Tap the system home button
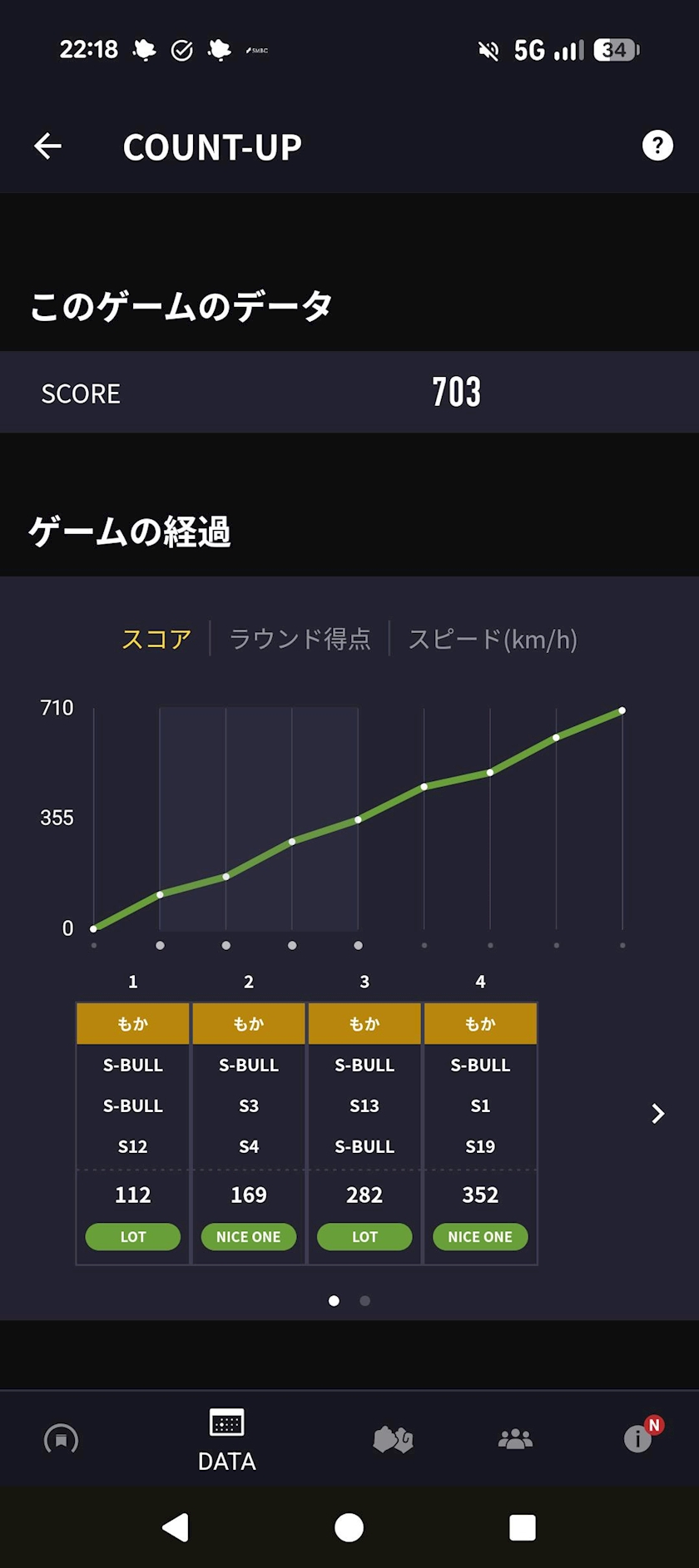The width and height of the screenshot is (699, 1568). coord(349,1527)
